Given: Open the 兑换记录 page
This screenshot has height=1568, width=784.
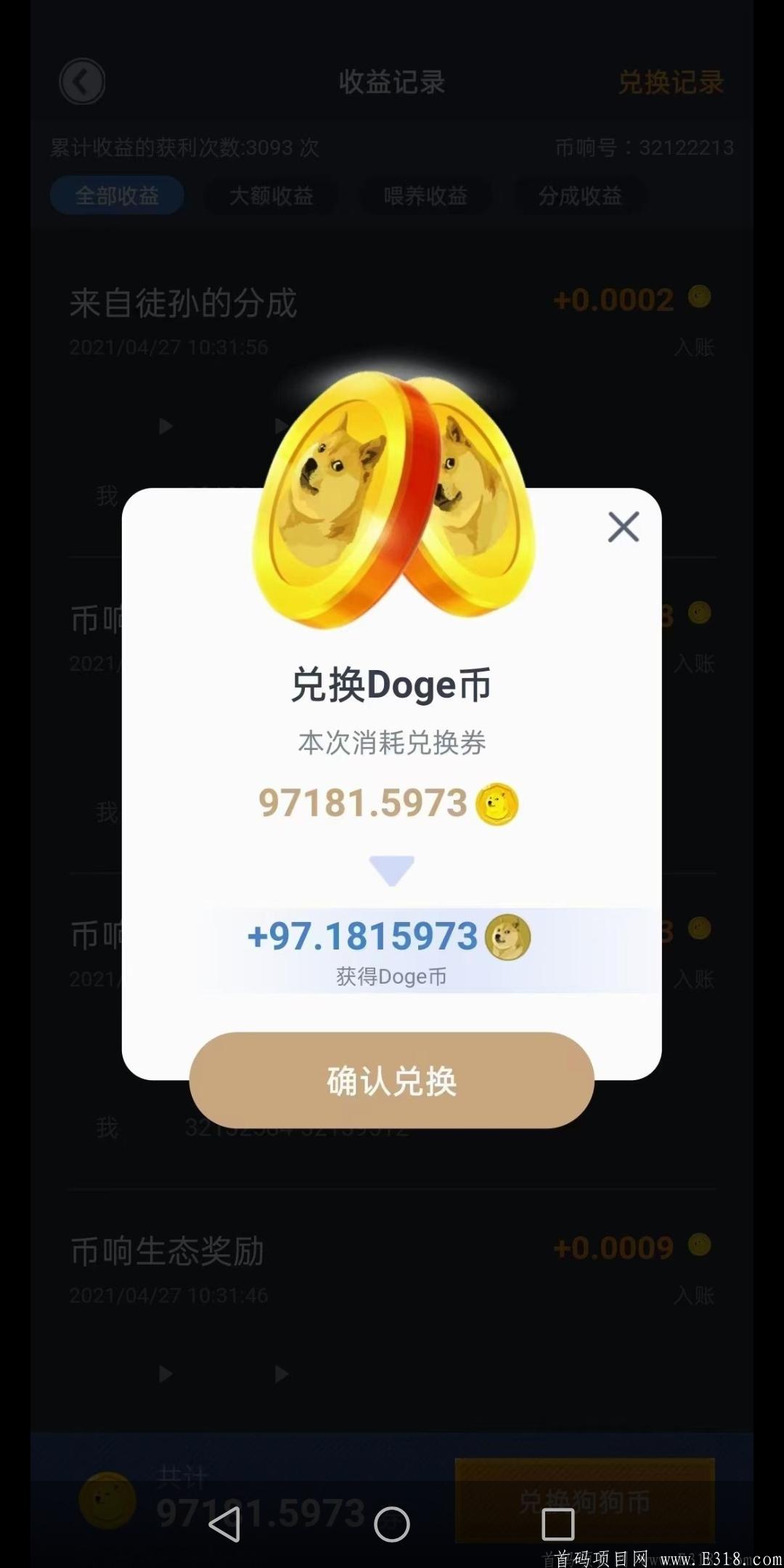Looking at the screenshot, I should (x=671, y=83).
